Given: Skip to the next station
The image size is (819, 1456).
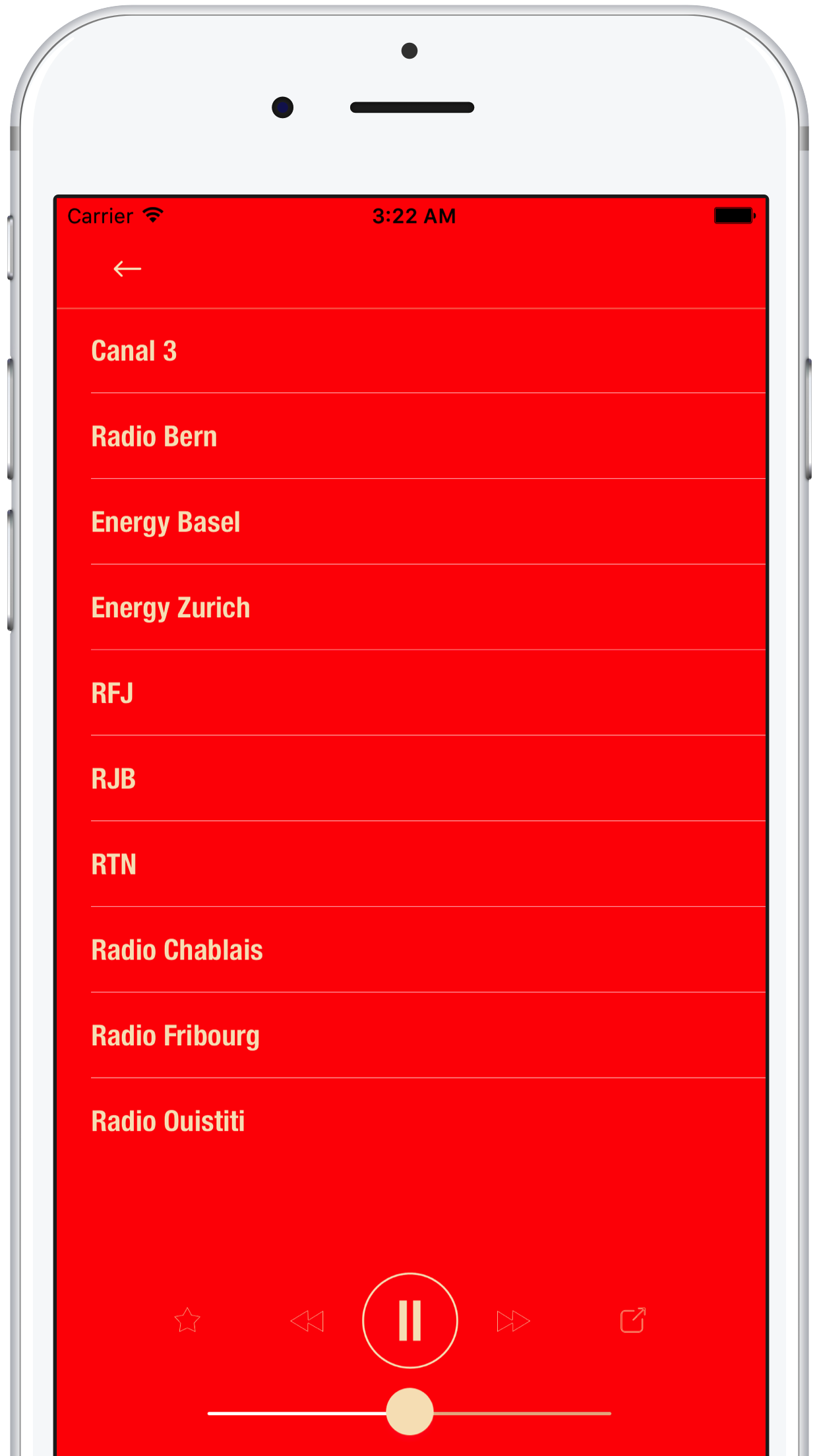Looking at the screenshot, I should click(x=513, y=1321).
